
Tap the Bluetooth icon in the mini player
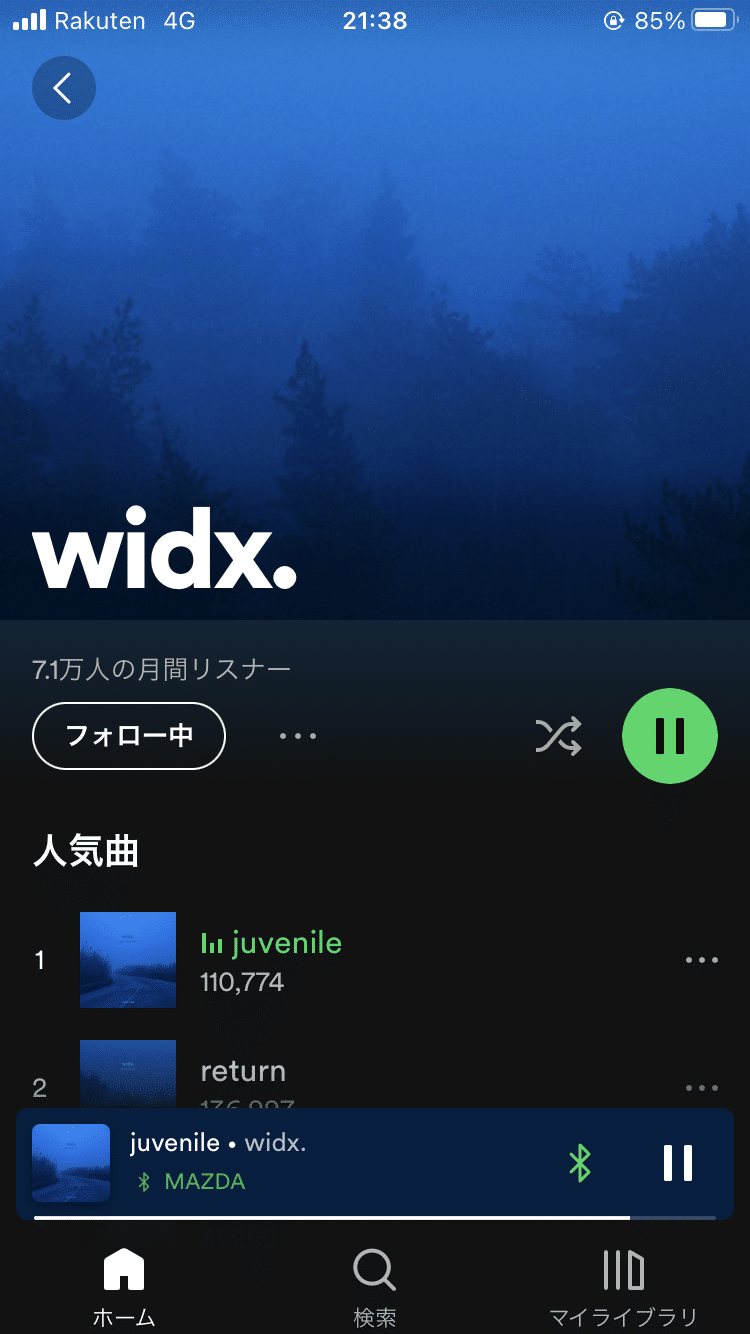580,1163
